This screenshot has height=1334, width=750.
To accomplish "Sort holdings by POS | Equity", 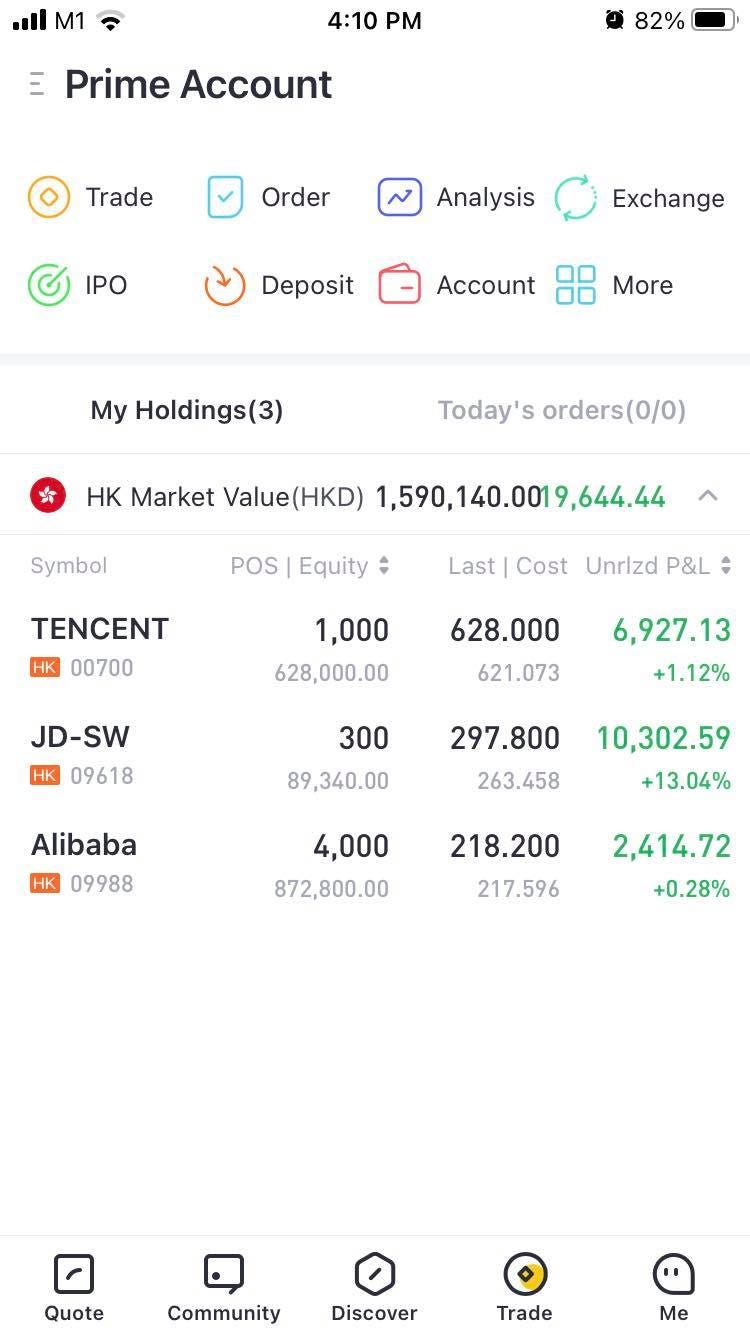I will (x=309, y=566).
